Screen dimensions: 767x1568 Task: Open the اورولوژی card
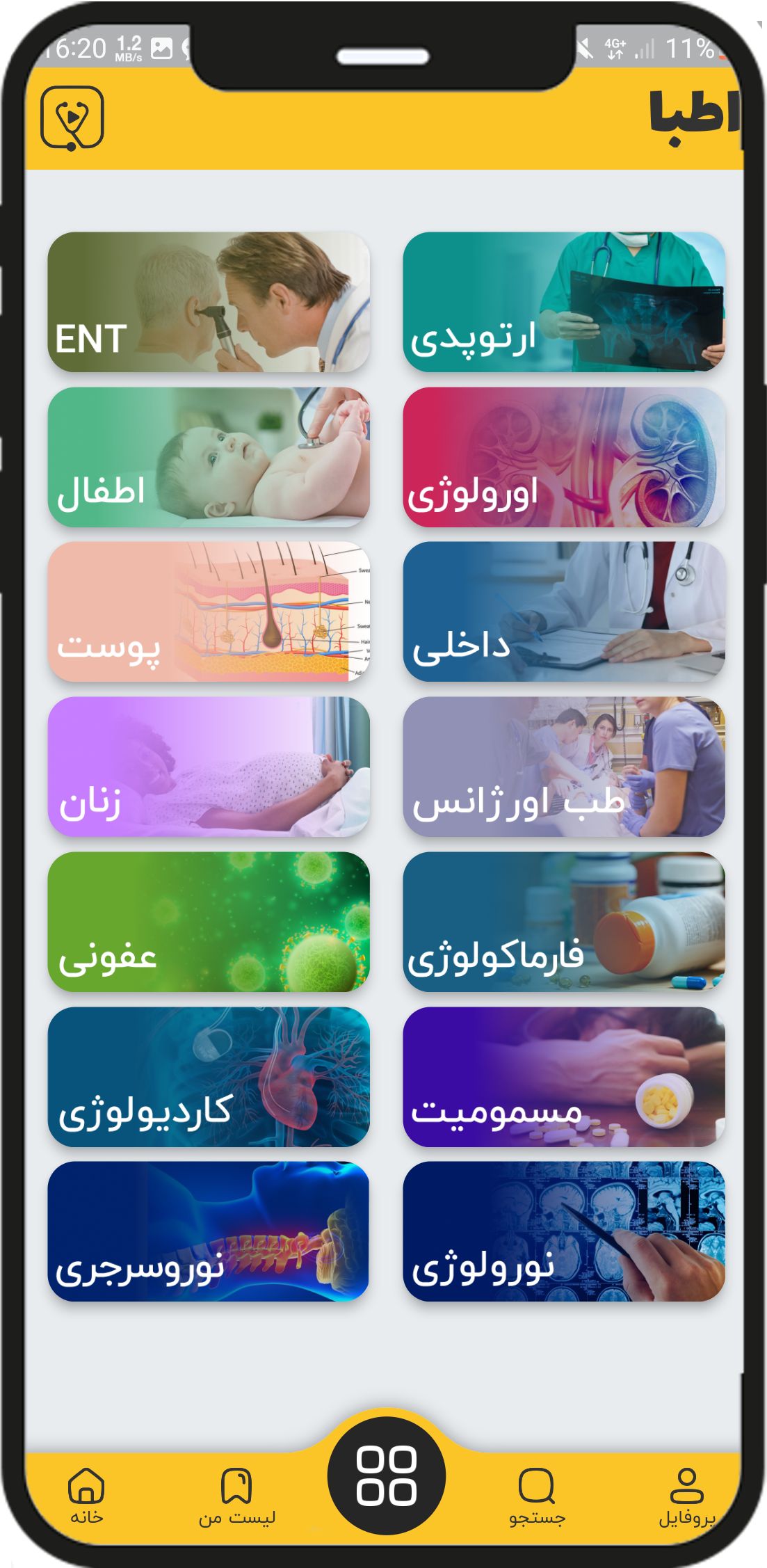(x=564, y=457)
